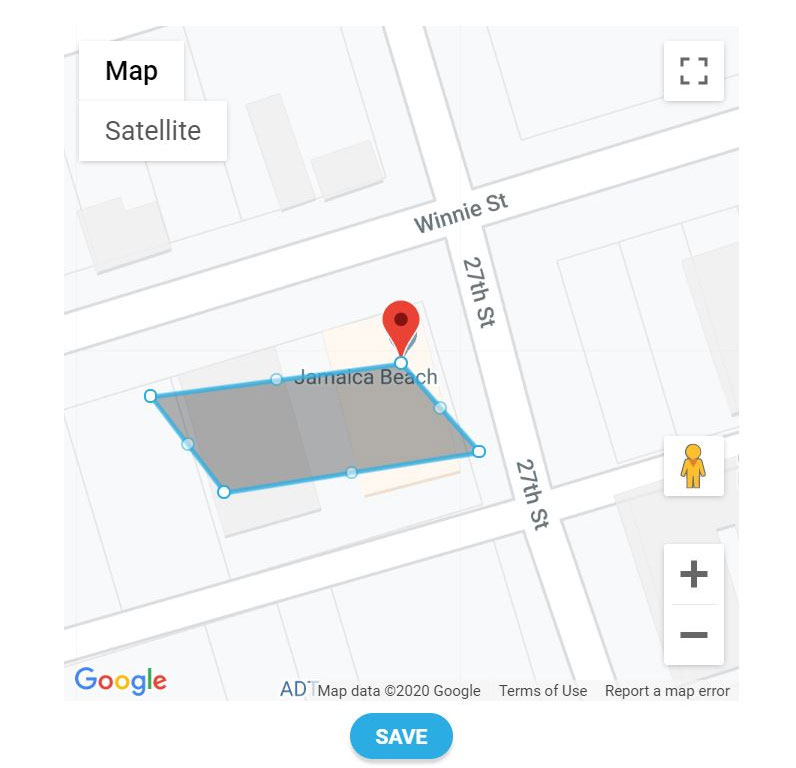Zoom in on the map

click(693, 574)
